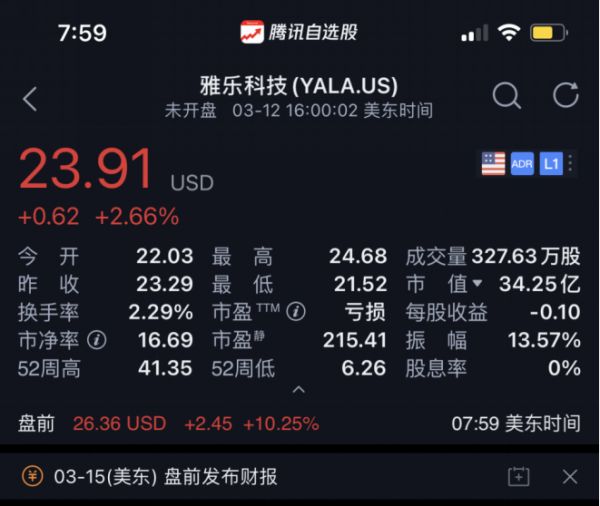Refresh the YALA quote data

566,96
